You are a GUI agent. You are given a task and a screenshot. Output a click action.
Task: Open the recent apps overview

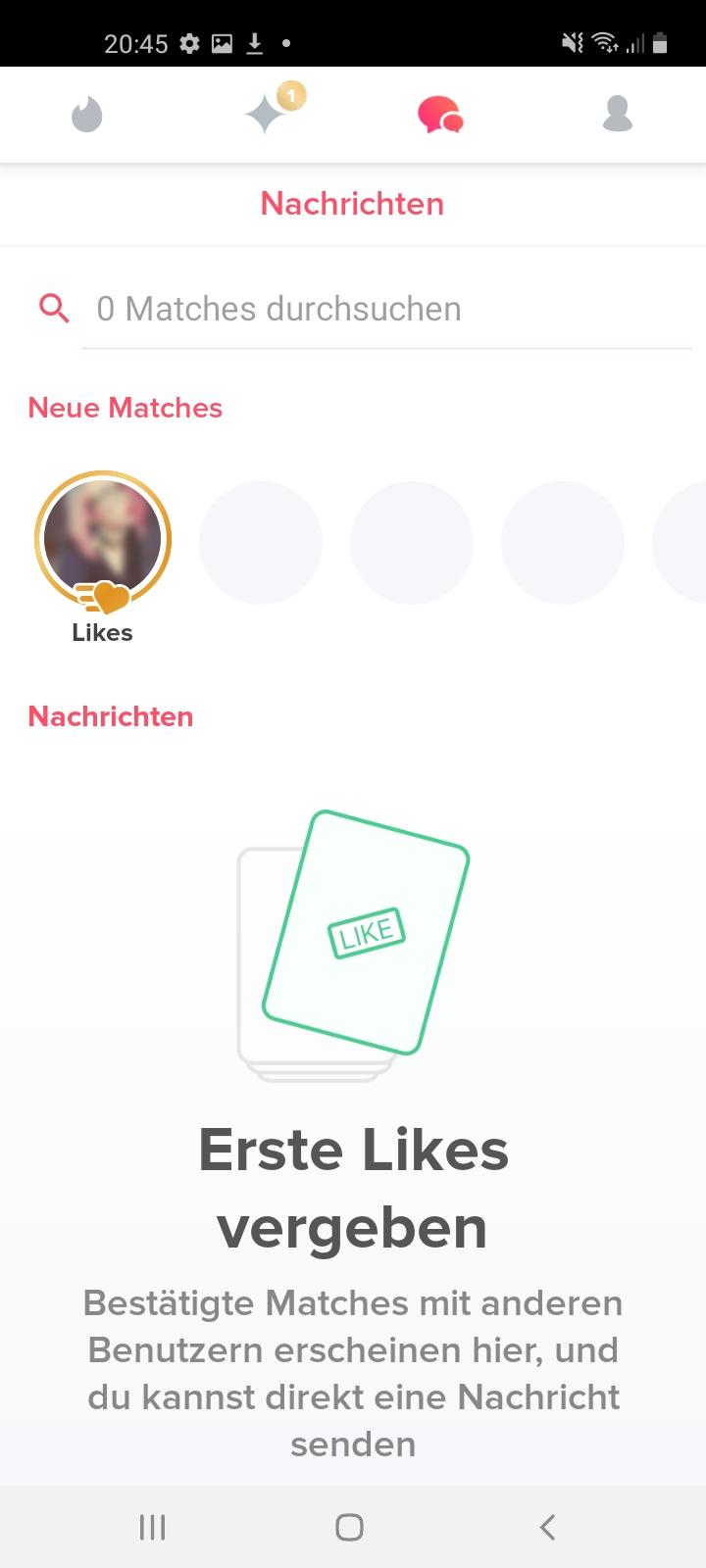[152, 1526]
